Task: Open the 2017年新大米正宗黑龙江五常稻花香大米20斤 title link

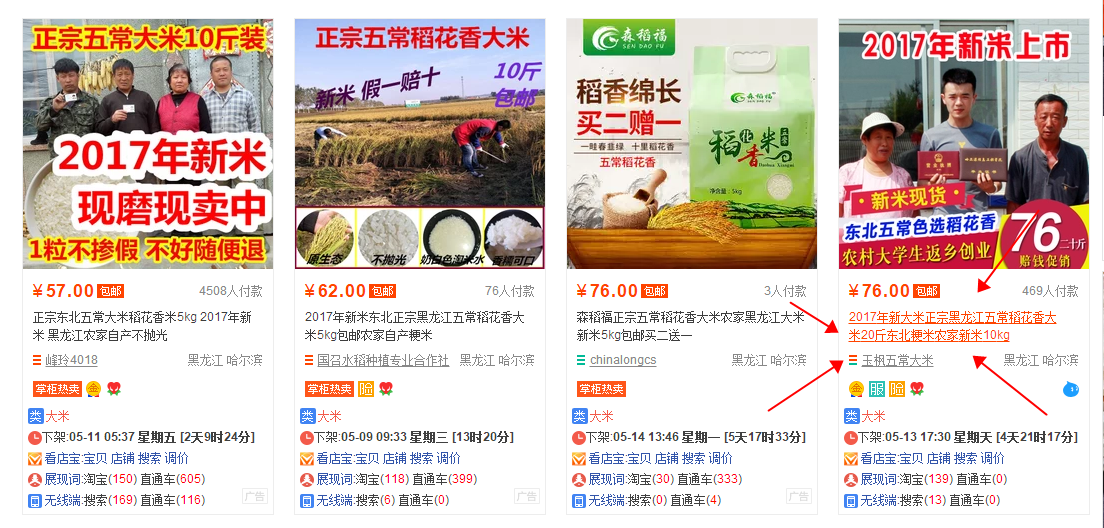Action: (952, 326)
